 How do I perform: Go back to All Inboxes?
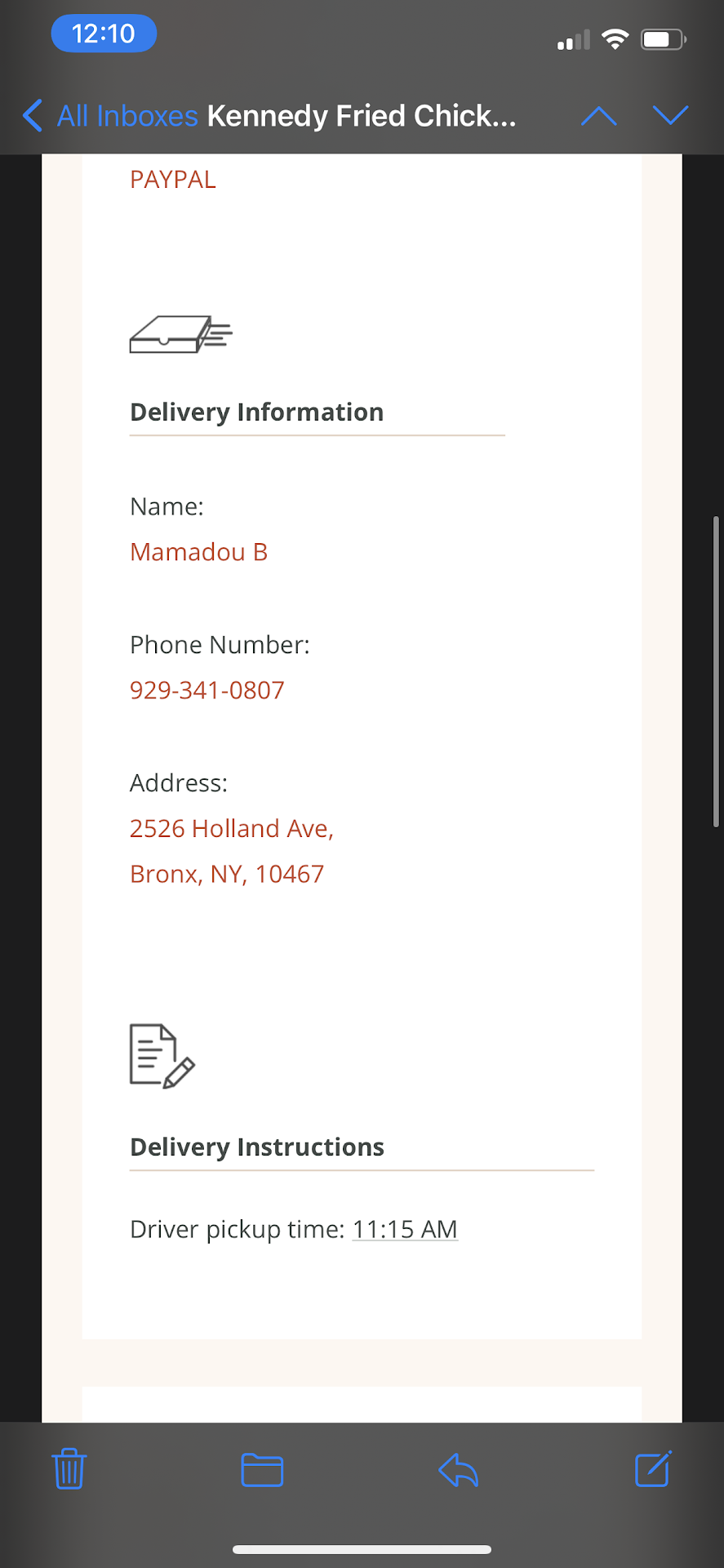[110, 116]
